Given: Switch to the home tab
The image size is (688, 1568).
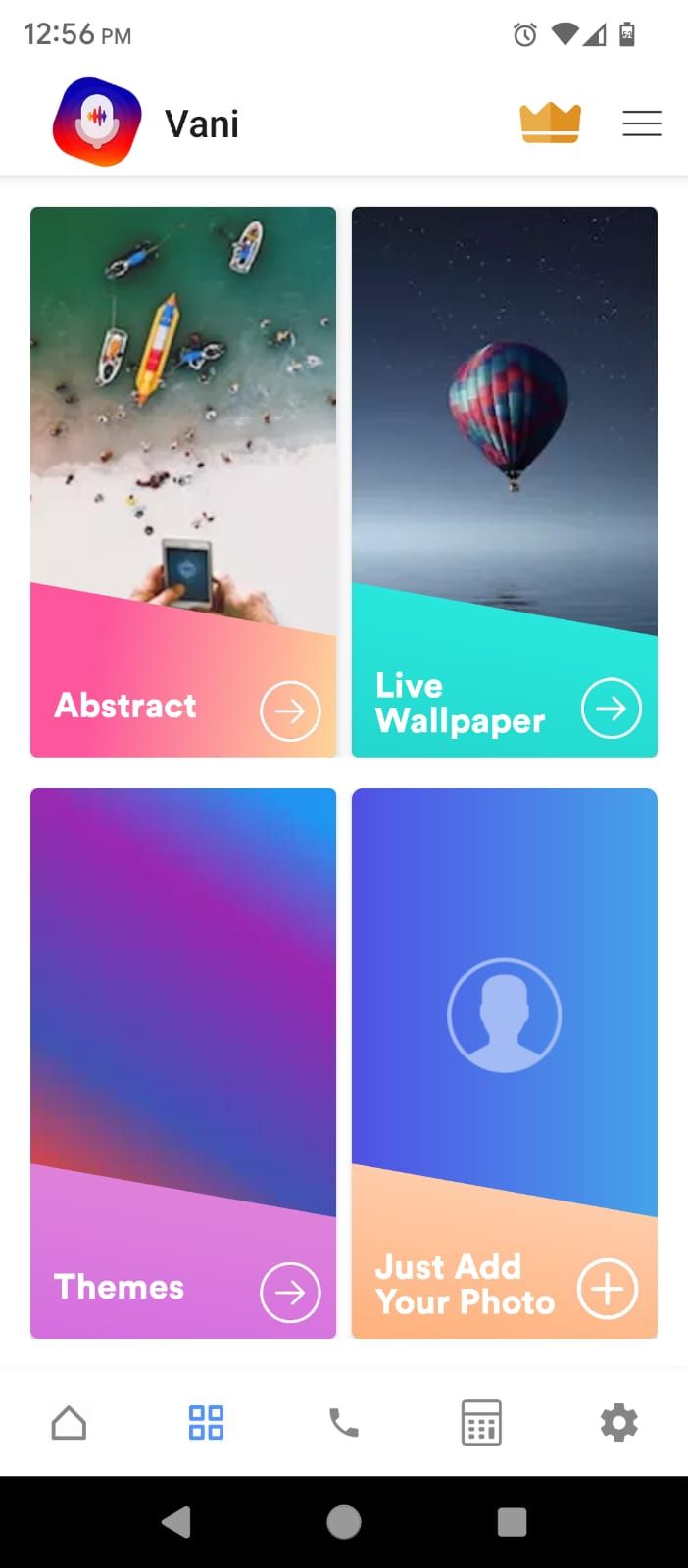Looking at the screenshot, I should [x=69, y=1422].
